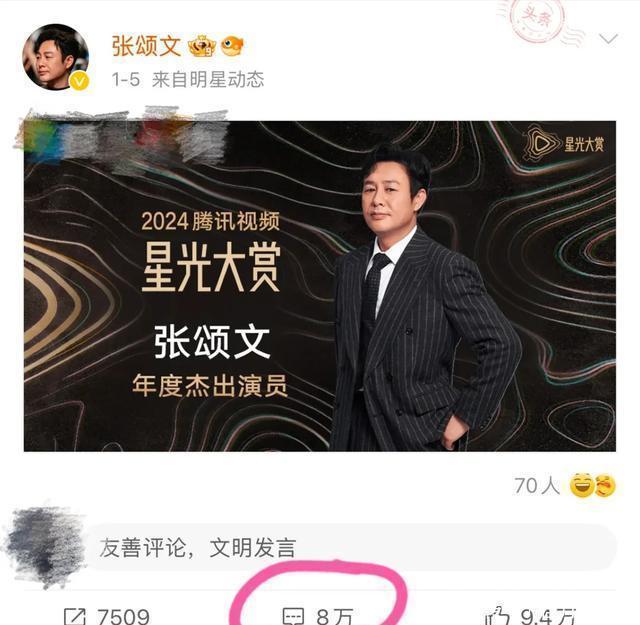The image size is (640, 625).
Task: Tap the 友善评论 comment input box
Action: [x=350, y=547]
